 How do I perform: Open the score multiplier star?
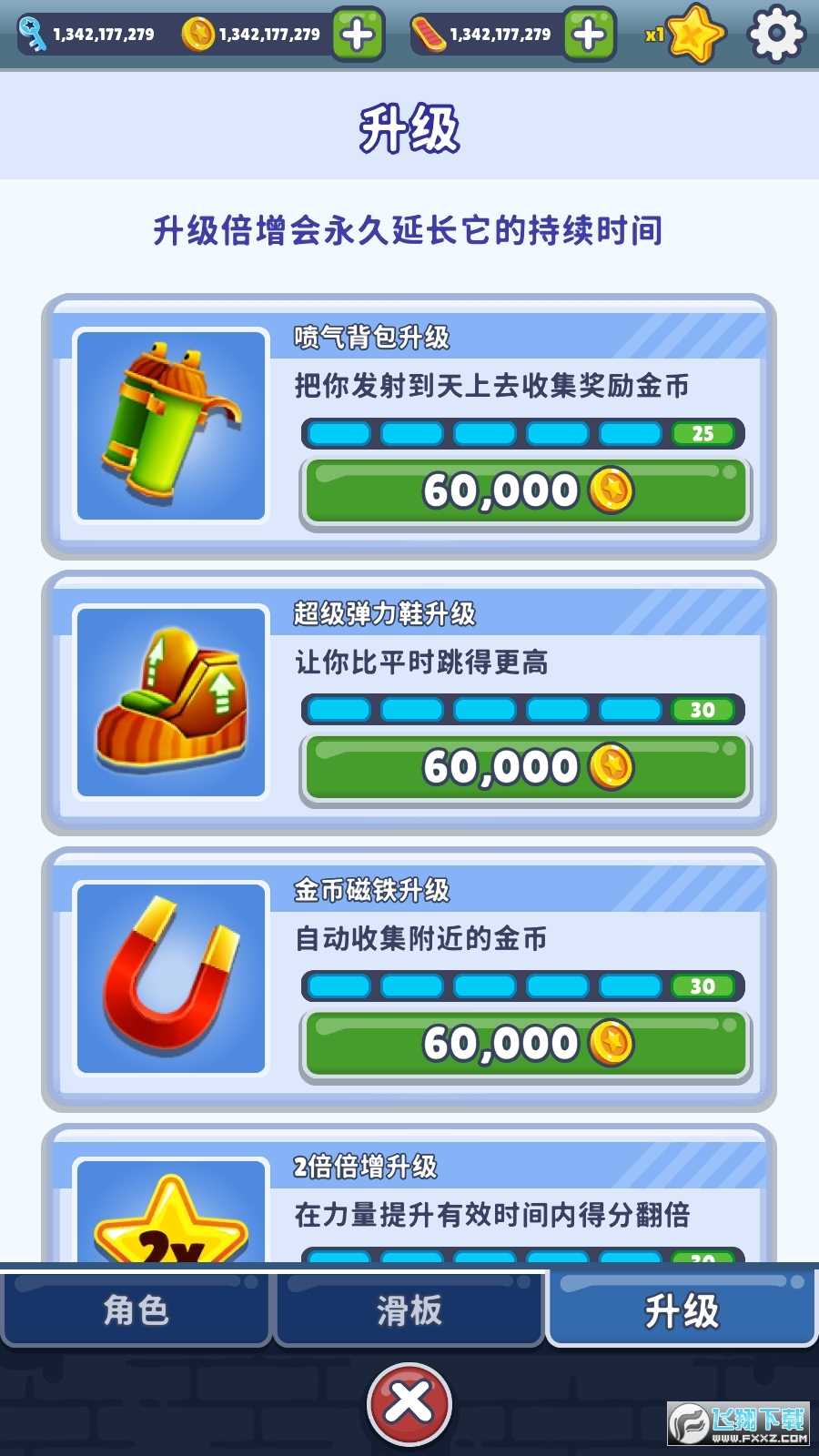point(695,35)
